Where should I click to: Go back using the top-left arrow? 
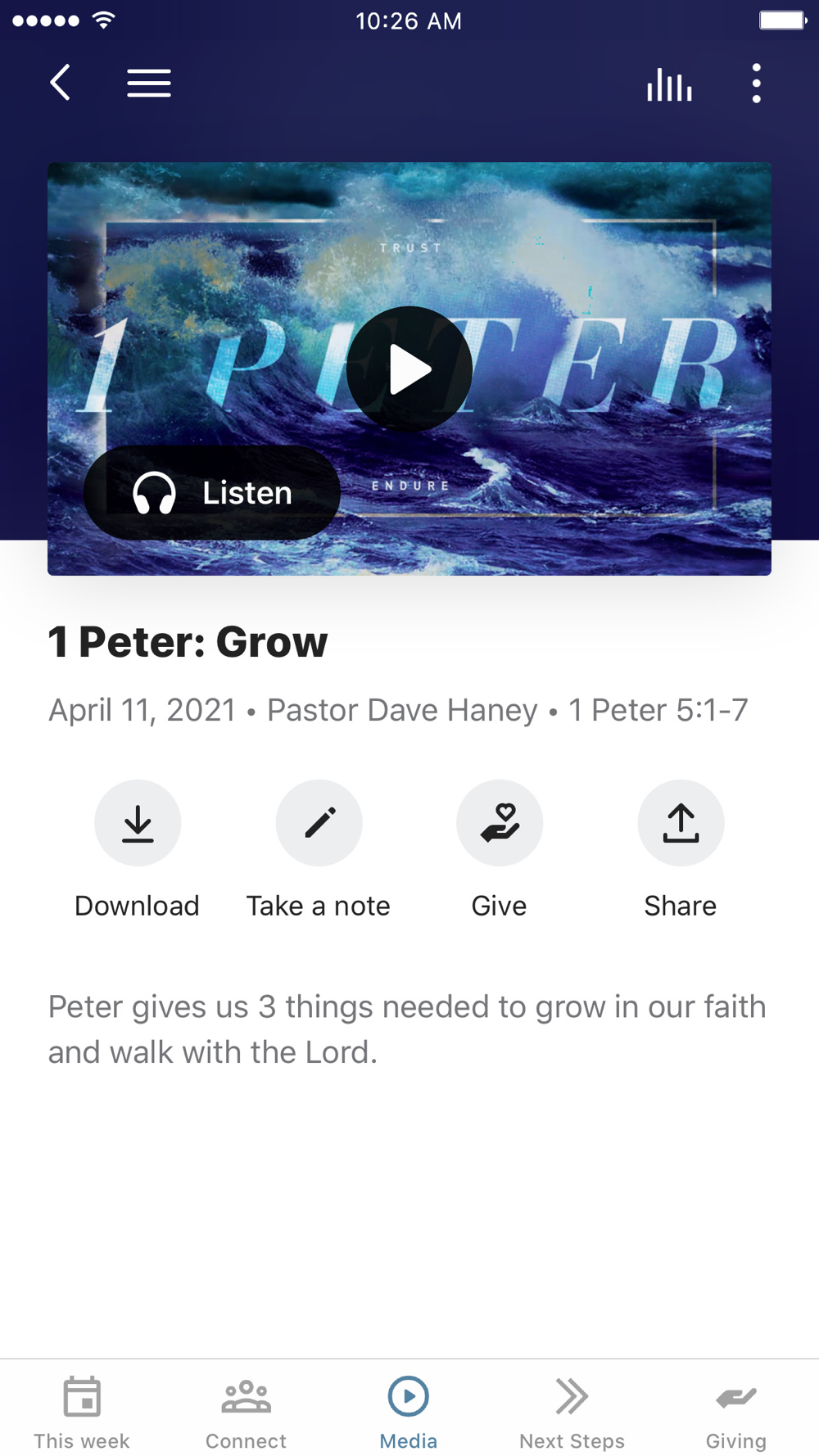(x=60, y=83)
